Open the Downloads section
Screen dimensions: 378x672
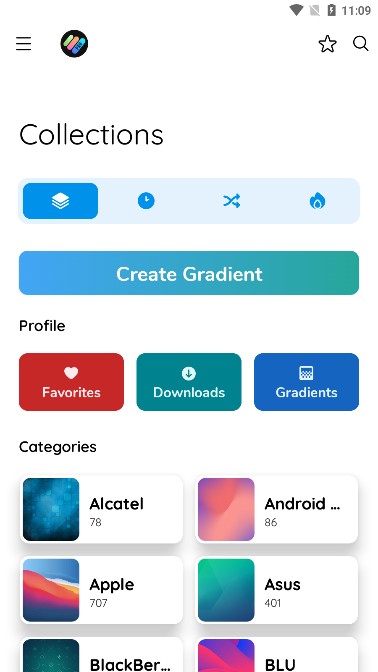[x=189, y=382]
